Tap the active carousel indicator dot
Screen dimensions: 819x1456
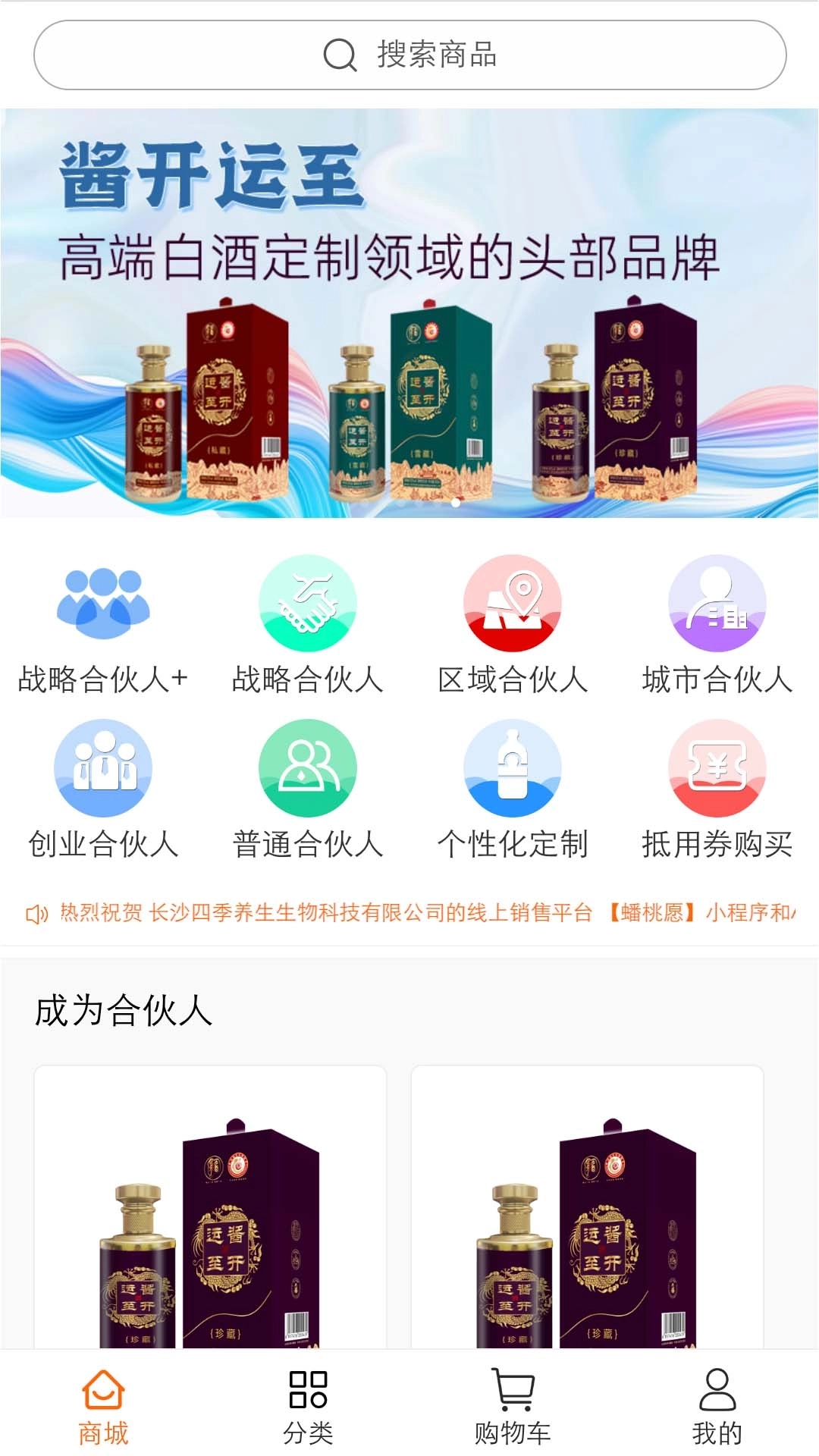pos(456,502)
